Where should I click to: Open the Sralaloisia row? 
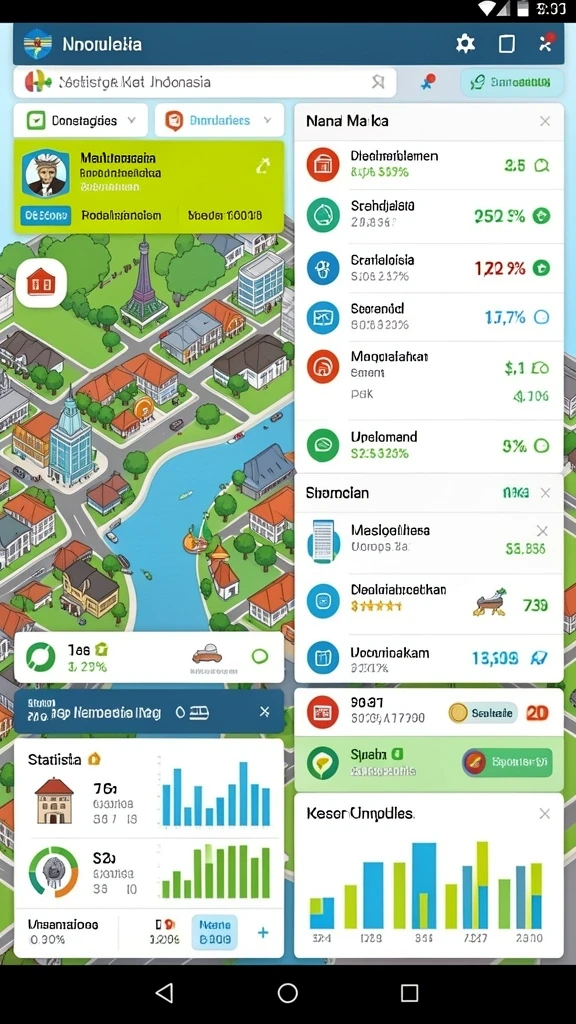(x=429, y=268)
